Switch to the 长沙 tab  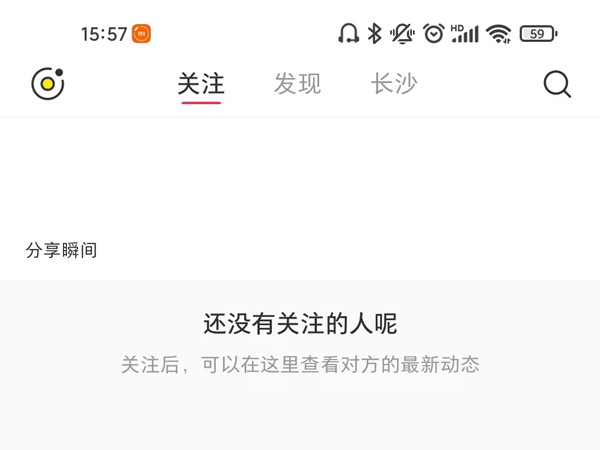coord(394,84)
